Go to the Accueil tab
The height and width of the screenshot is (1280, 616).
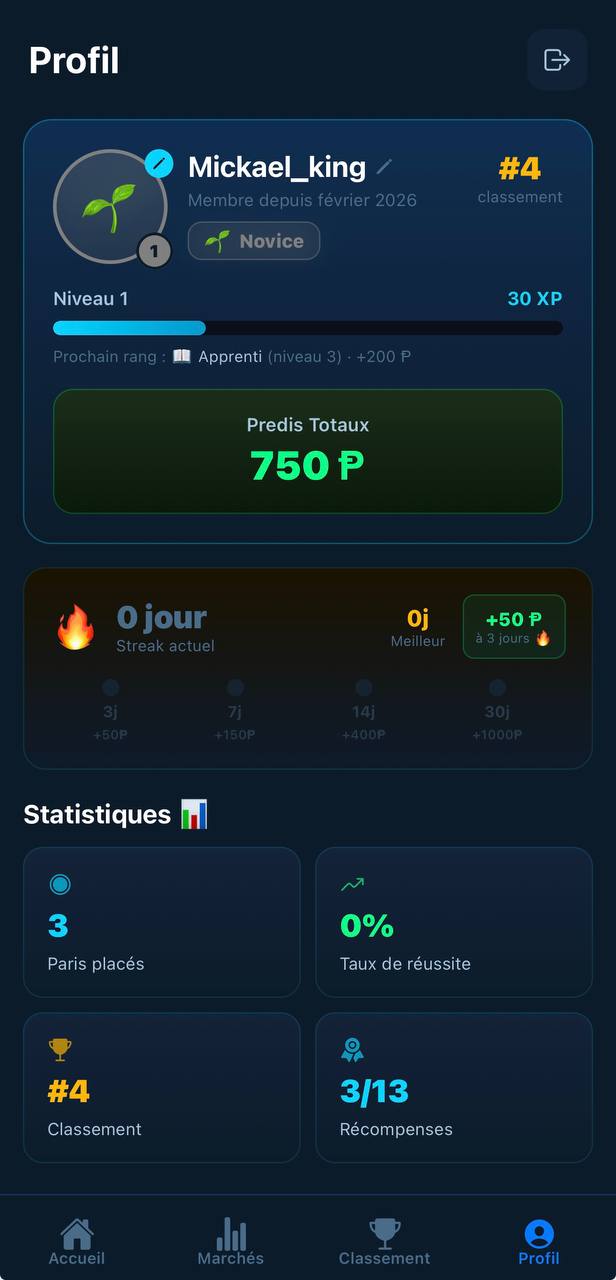pos(77,1241)
